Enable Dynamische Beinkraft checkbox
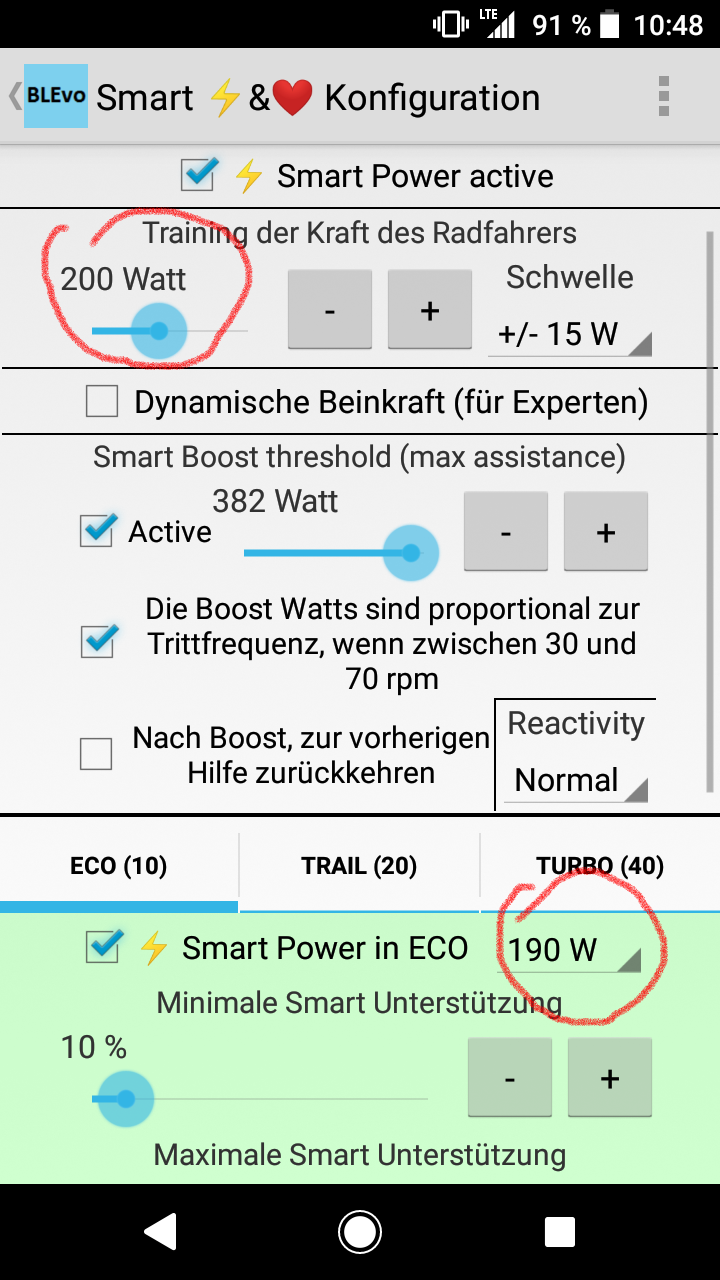Image resolution: width=720 pixels, height=1280 pixels. [x=102, y=402]
